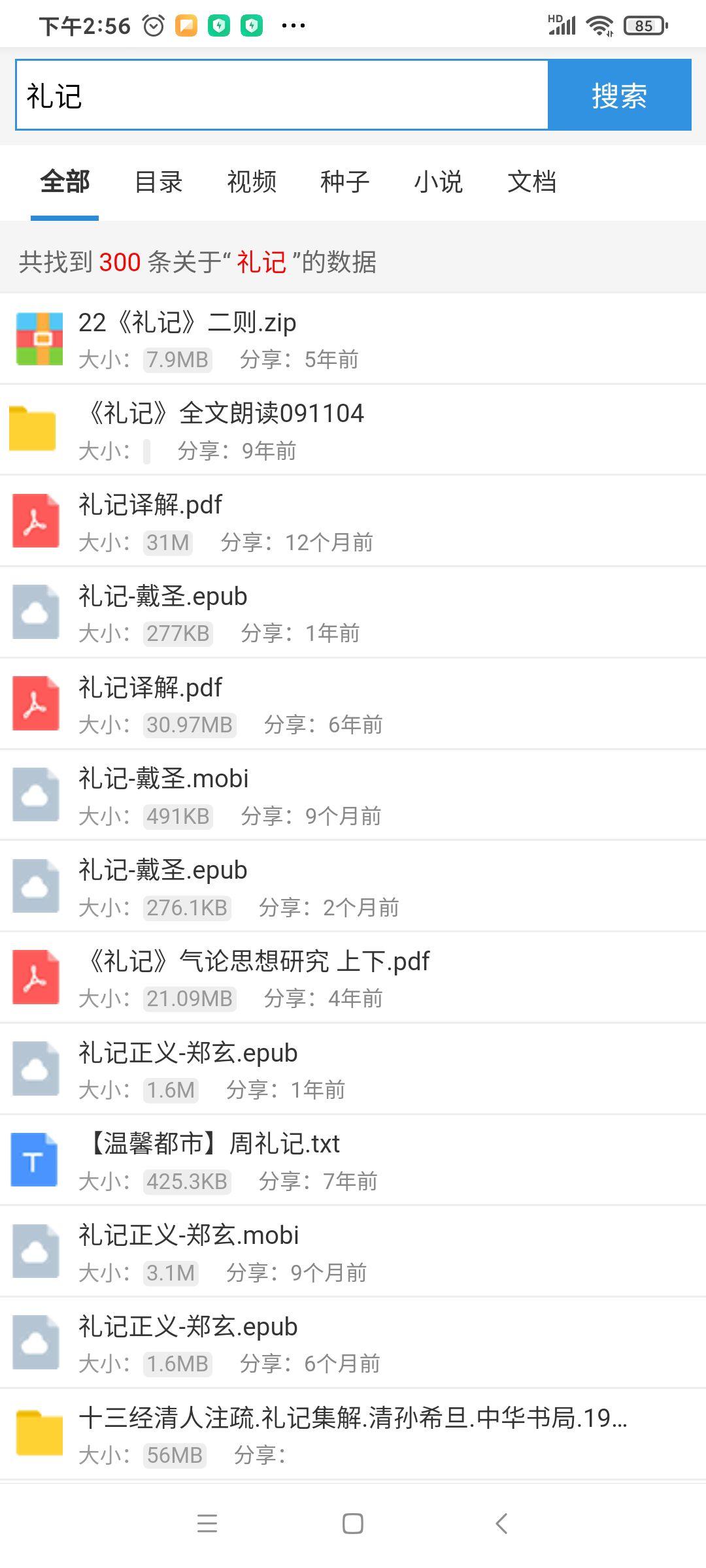Go to the home screen

[x=353, y=1524]
